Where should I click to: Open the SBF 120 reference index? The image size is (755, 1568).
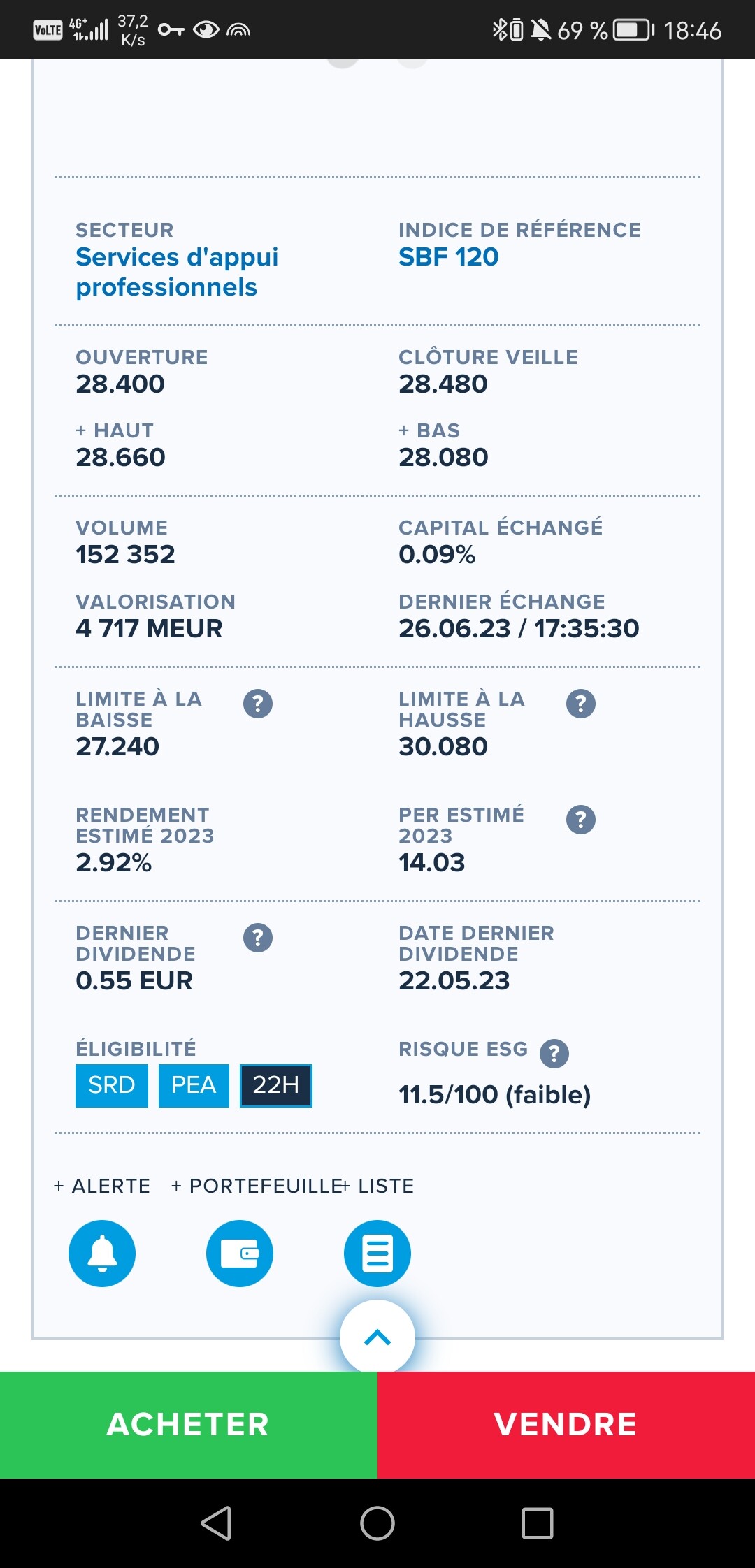pos(449,257)
